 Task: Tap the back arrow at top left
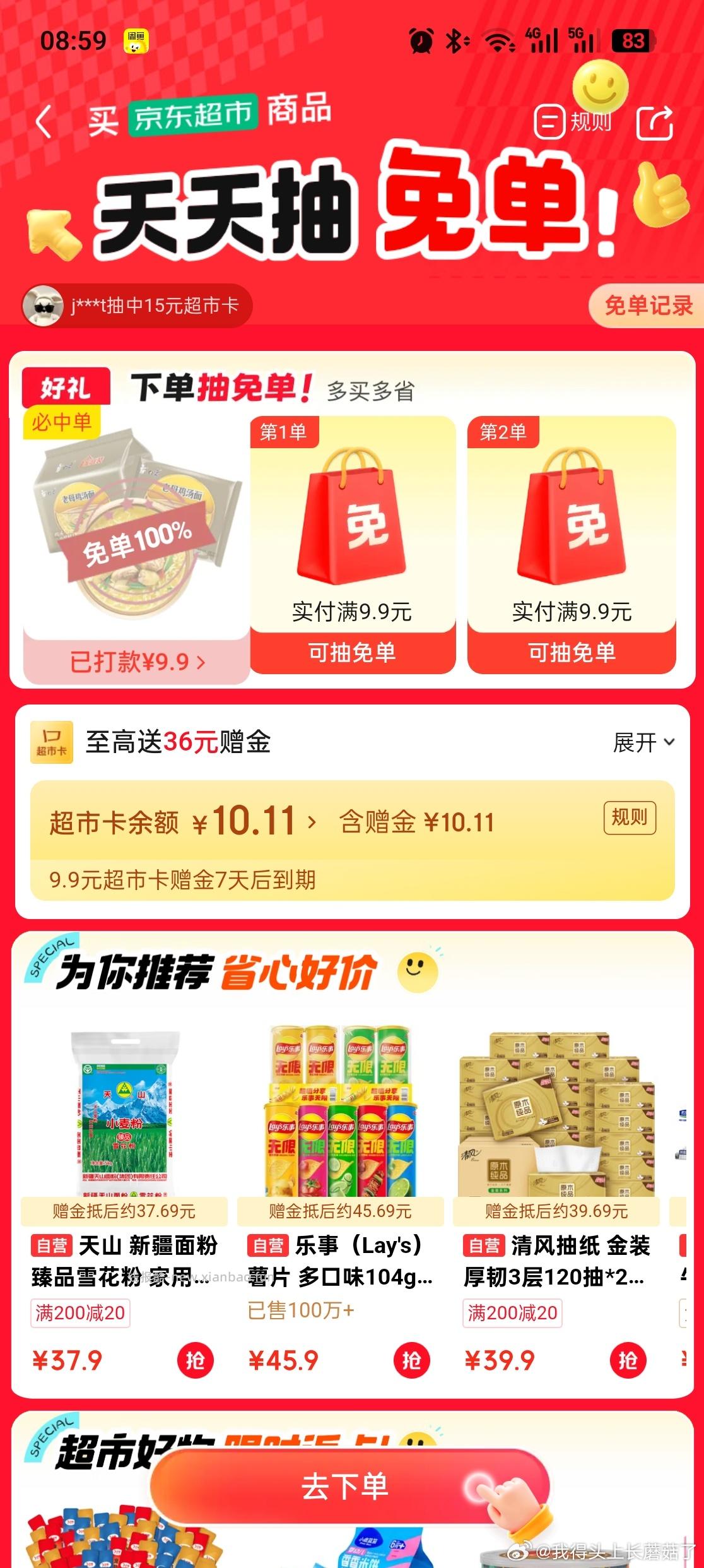tap(43, 120)
